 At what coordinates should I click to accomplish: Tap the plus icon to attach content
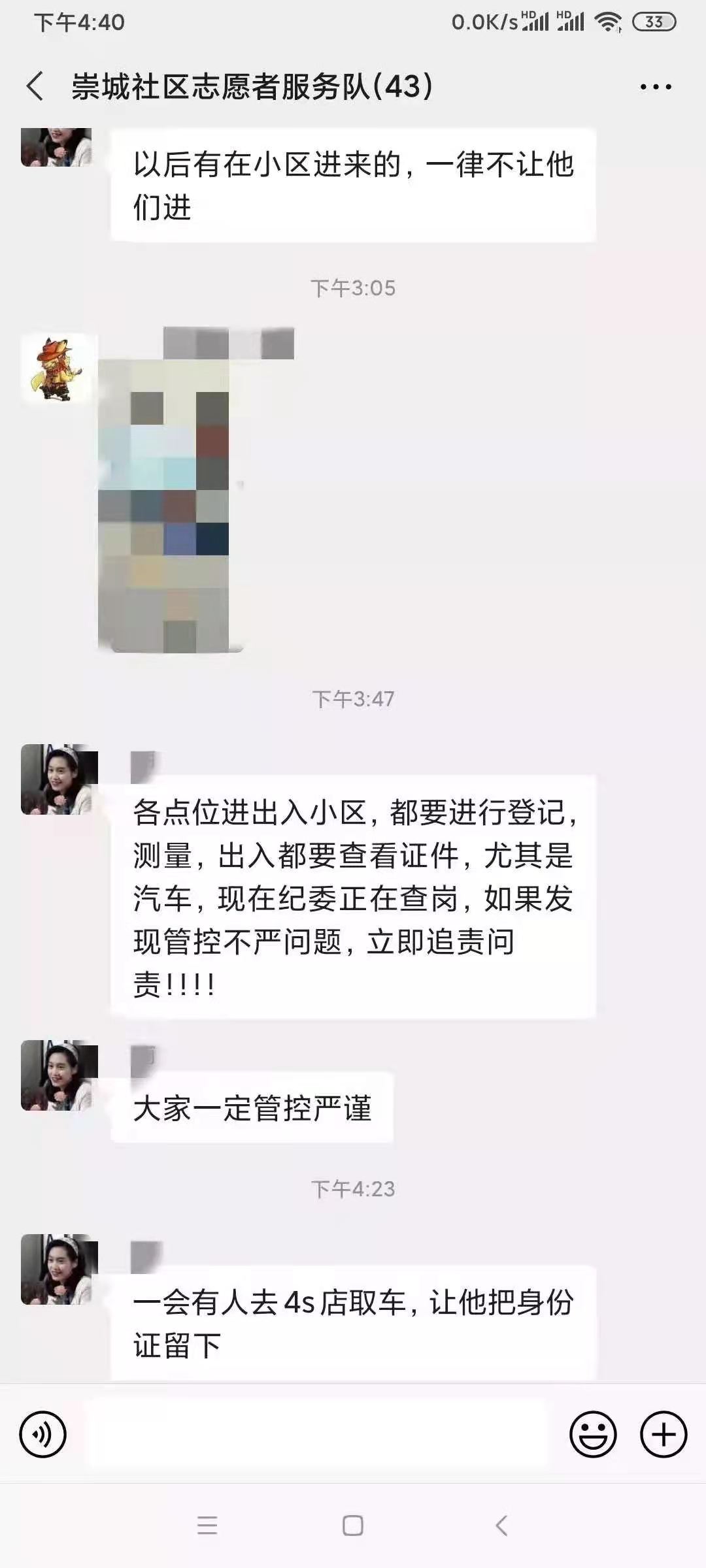tap(664, 1433)
